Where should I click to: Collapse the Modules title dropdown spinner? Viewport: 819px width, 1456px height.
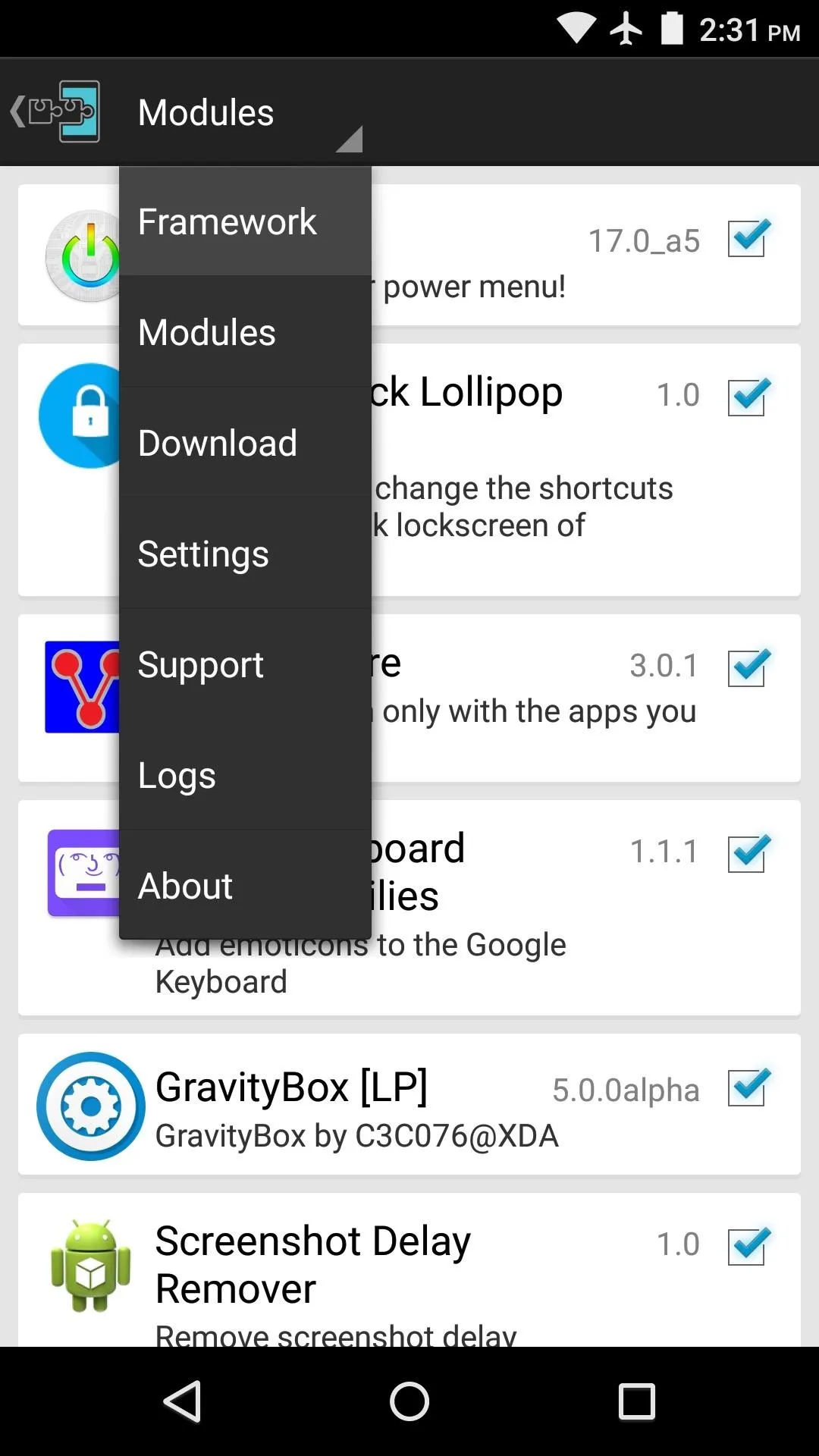click(246, 112)
